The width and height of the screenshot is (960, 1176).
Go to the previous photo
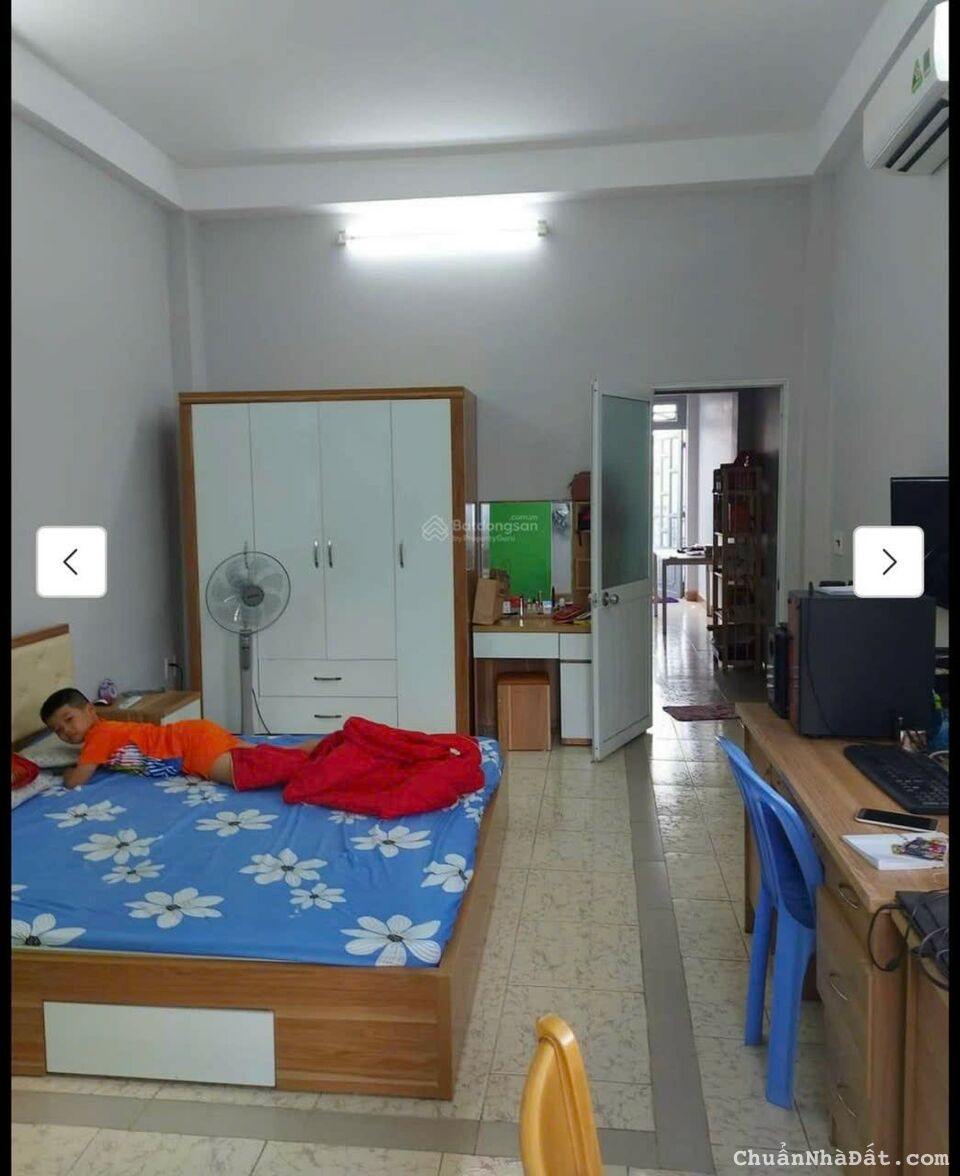pyautogui.click(x=71, y=562)
